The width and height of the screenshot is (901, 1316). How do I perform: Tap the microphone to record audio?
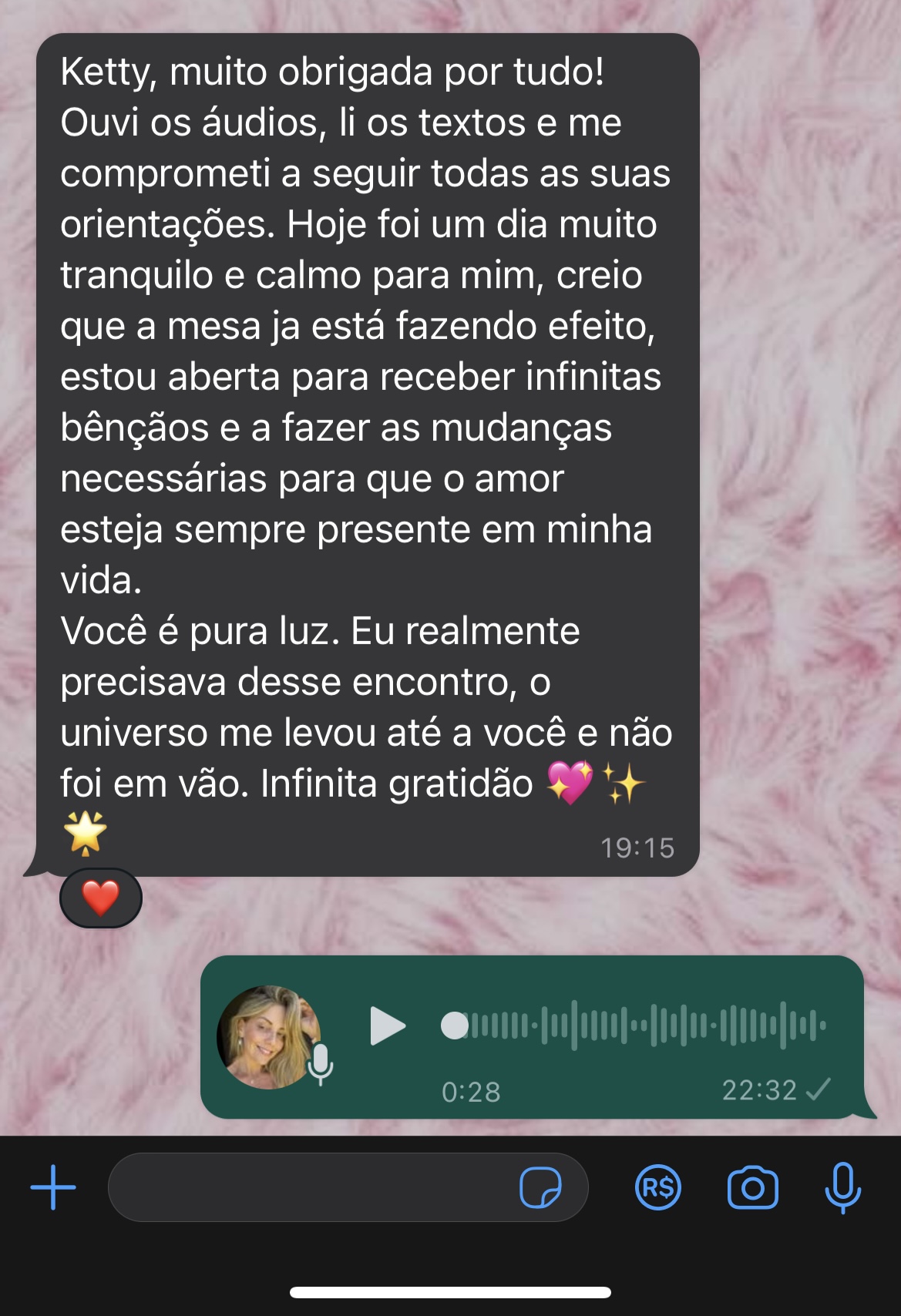[842, 1187]
